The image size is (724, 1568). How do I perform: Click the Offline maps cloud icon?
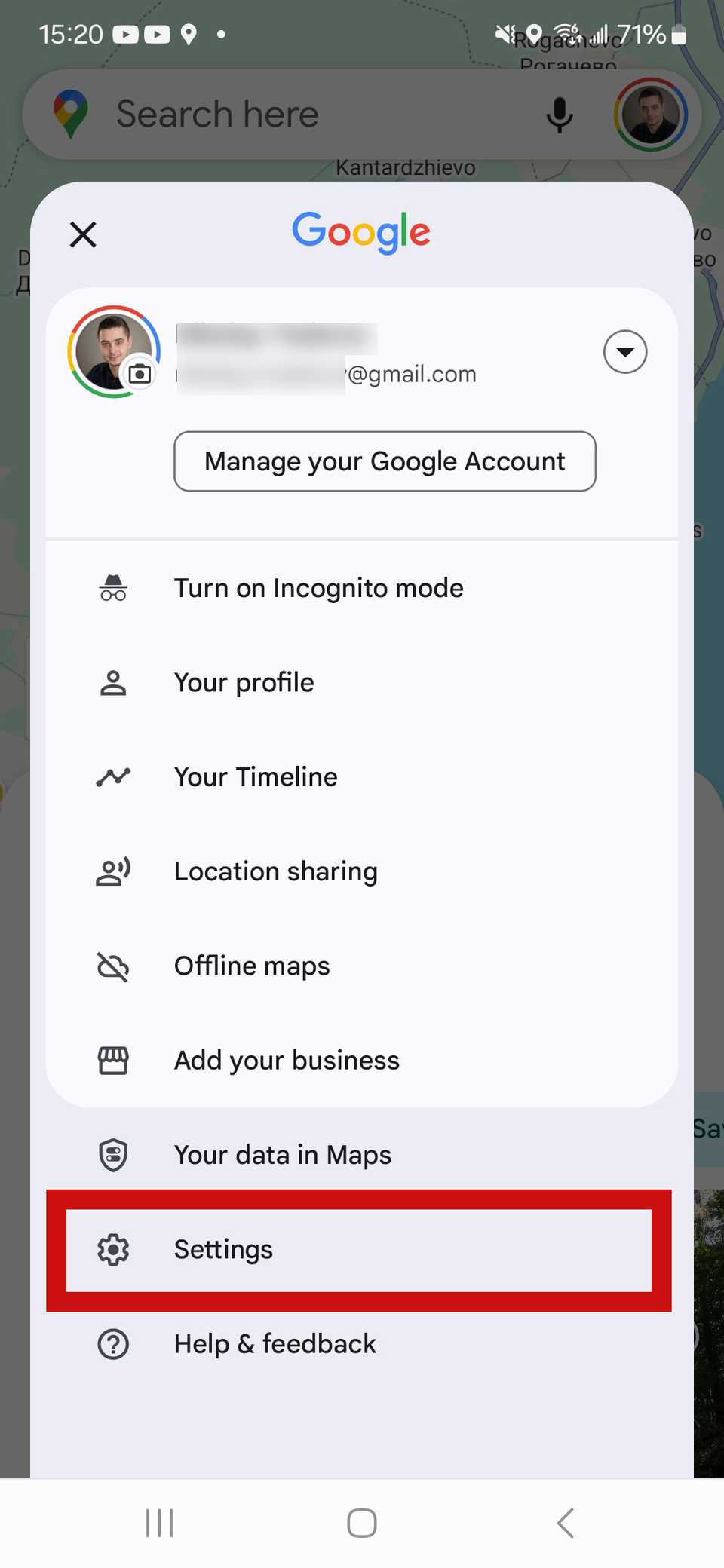point(112,966)
